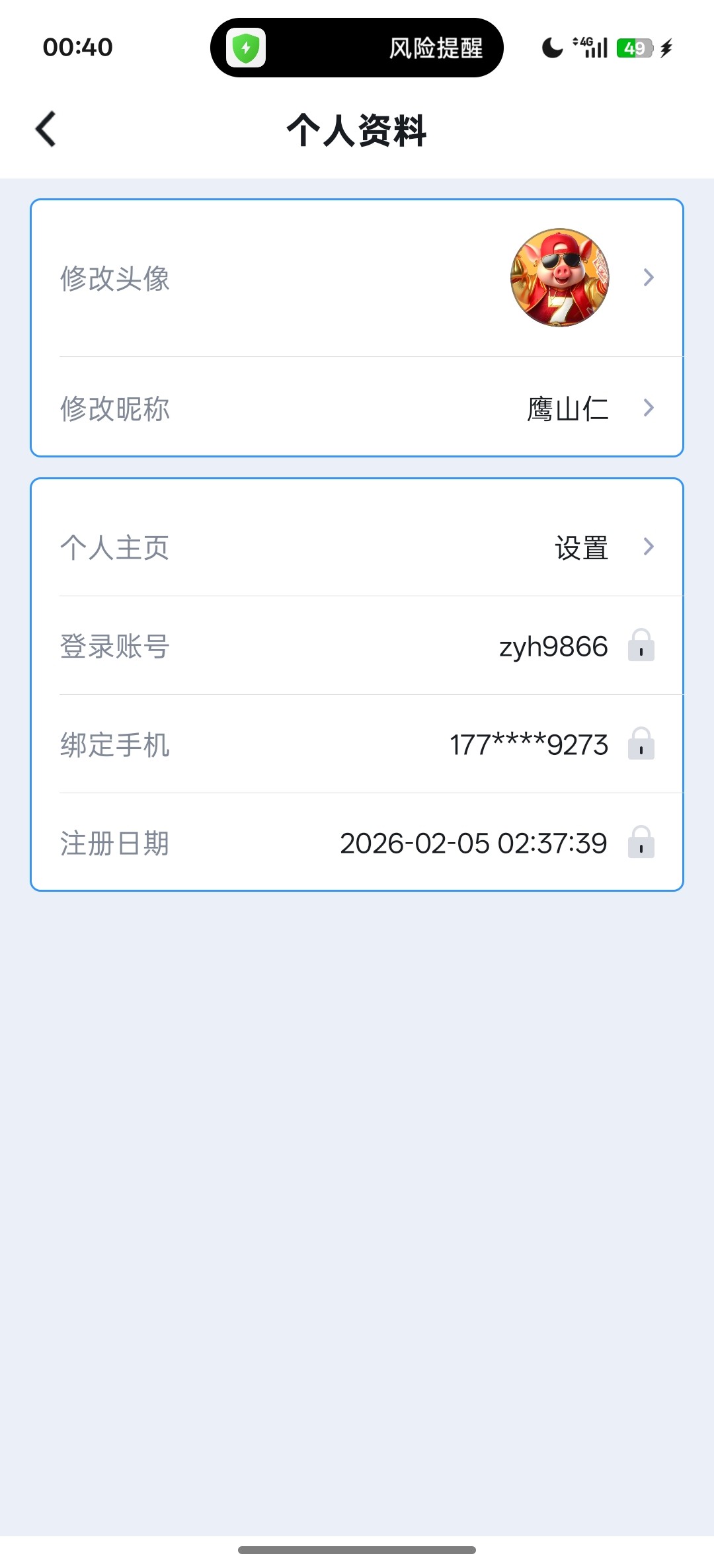Viewport: 714px width, 1568px height.
Task: Tap the pig avatar thumbnail in 修改头像
Action: click(559, 278)
